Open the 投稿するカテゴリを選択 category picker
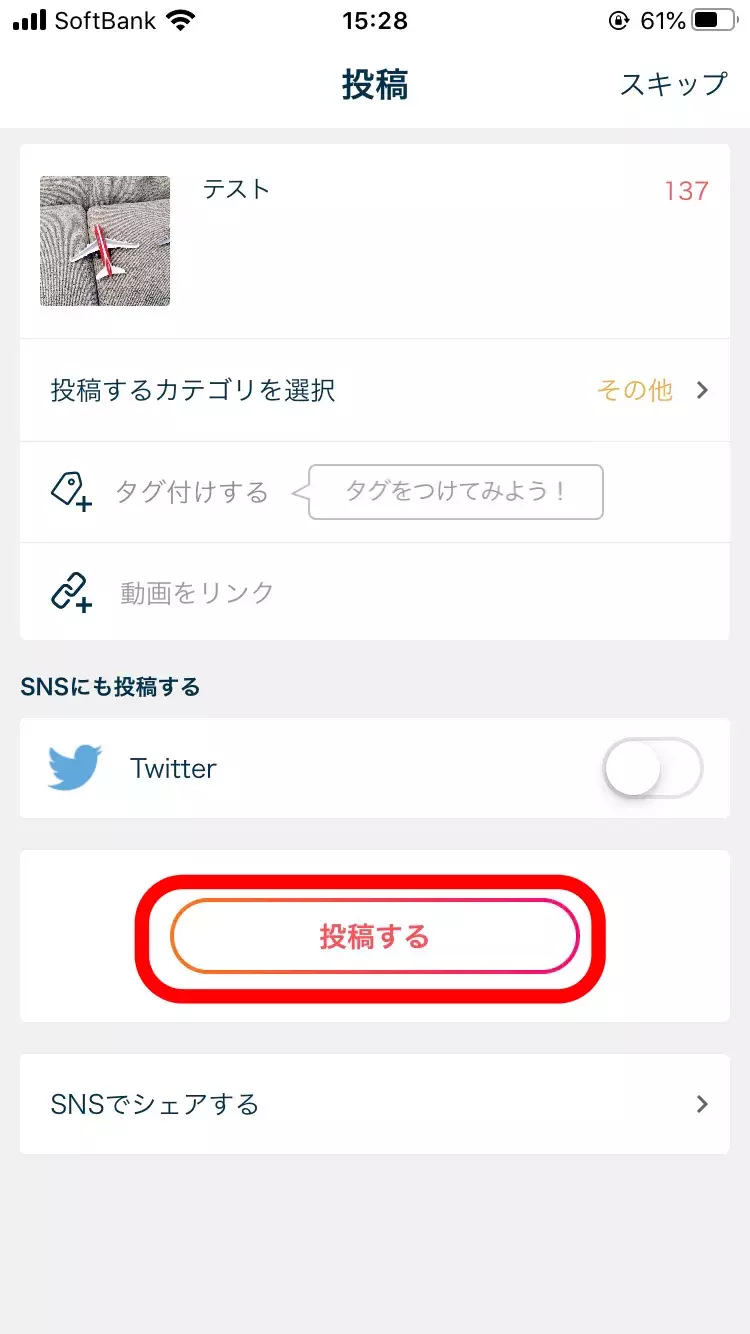The image size is (750, 1334). 375,390
